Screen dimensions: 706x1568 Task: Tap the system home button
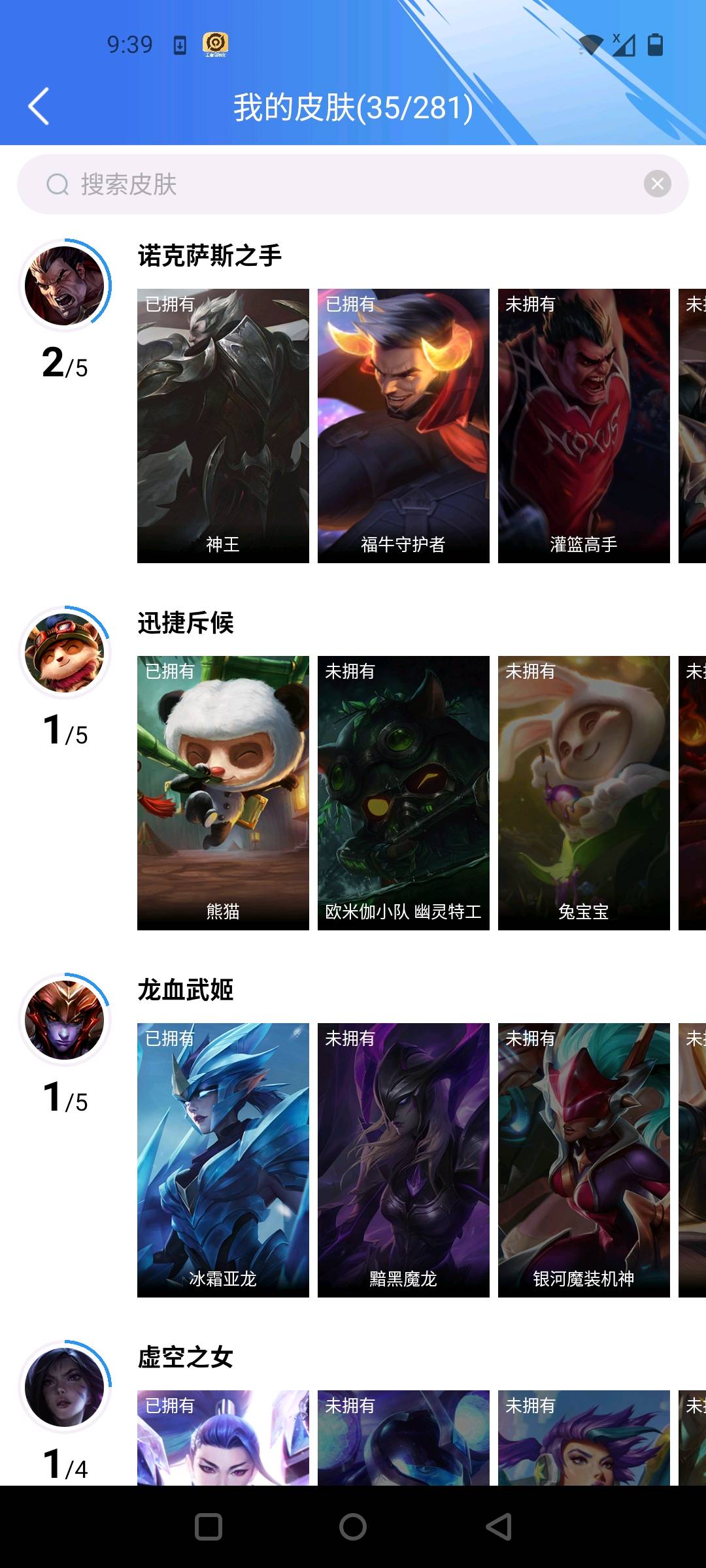pos(353,1527)
